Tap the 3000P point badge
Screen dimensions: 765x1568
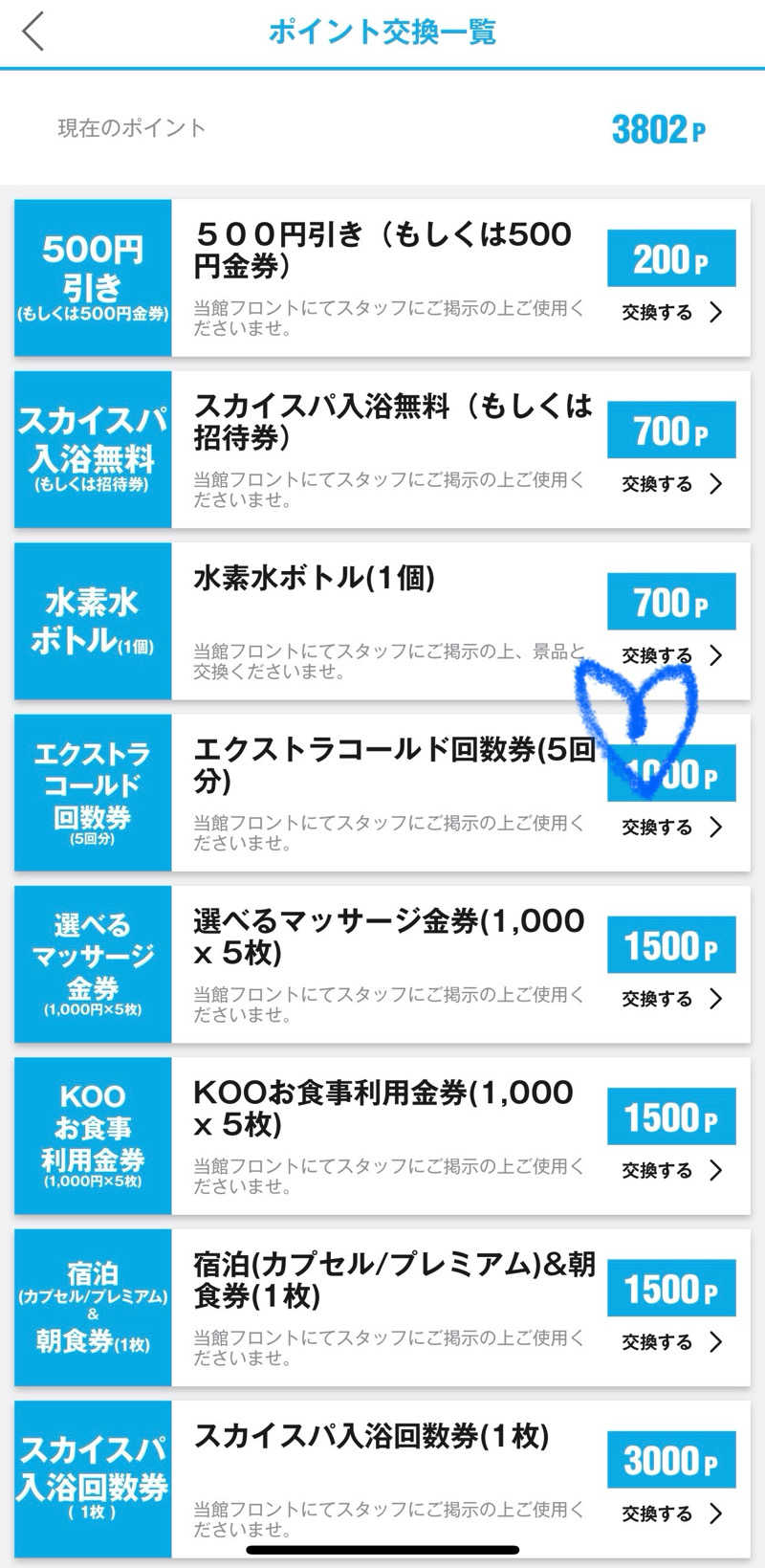click(x=670, y=1460)
